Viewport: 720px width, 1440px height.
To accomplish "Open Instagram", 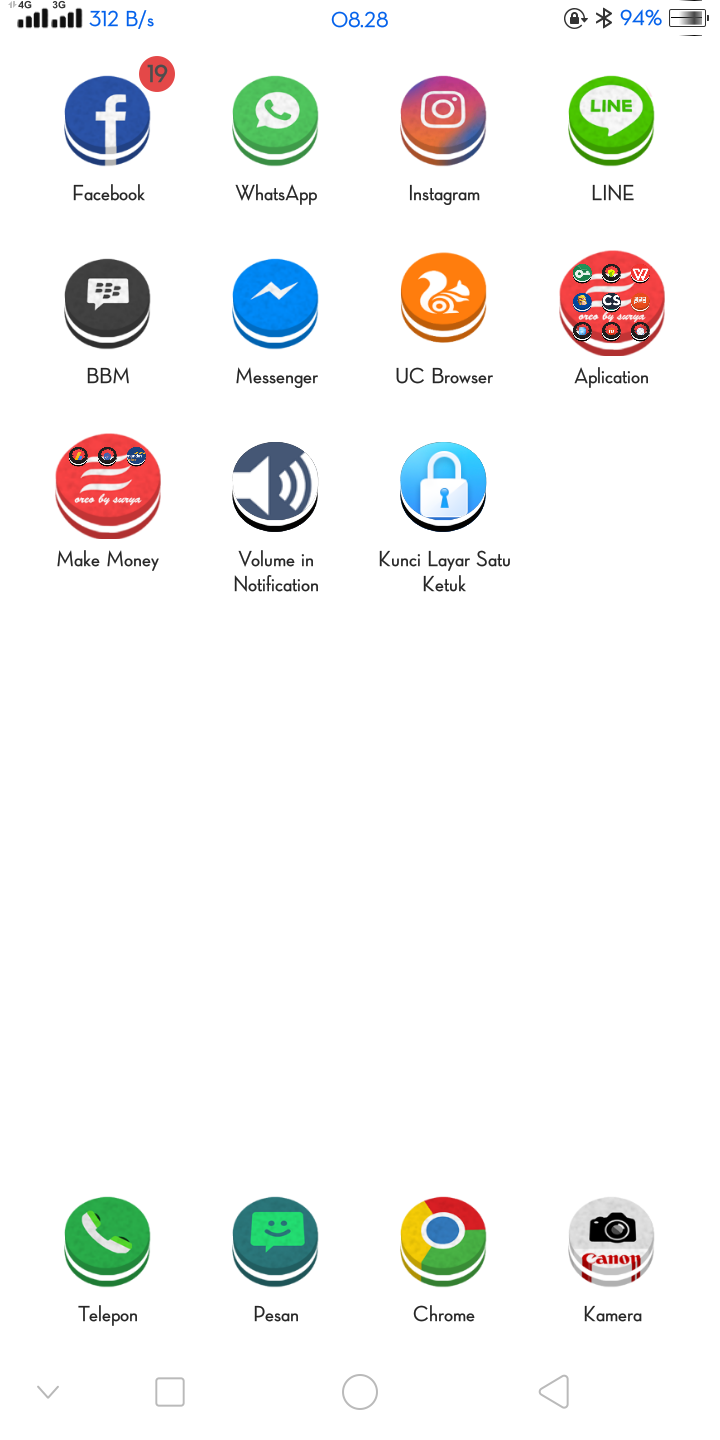I will (444, 121).
